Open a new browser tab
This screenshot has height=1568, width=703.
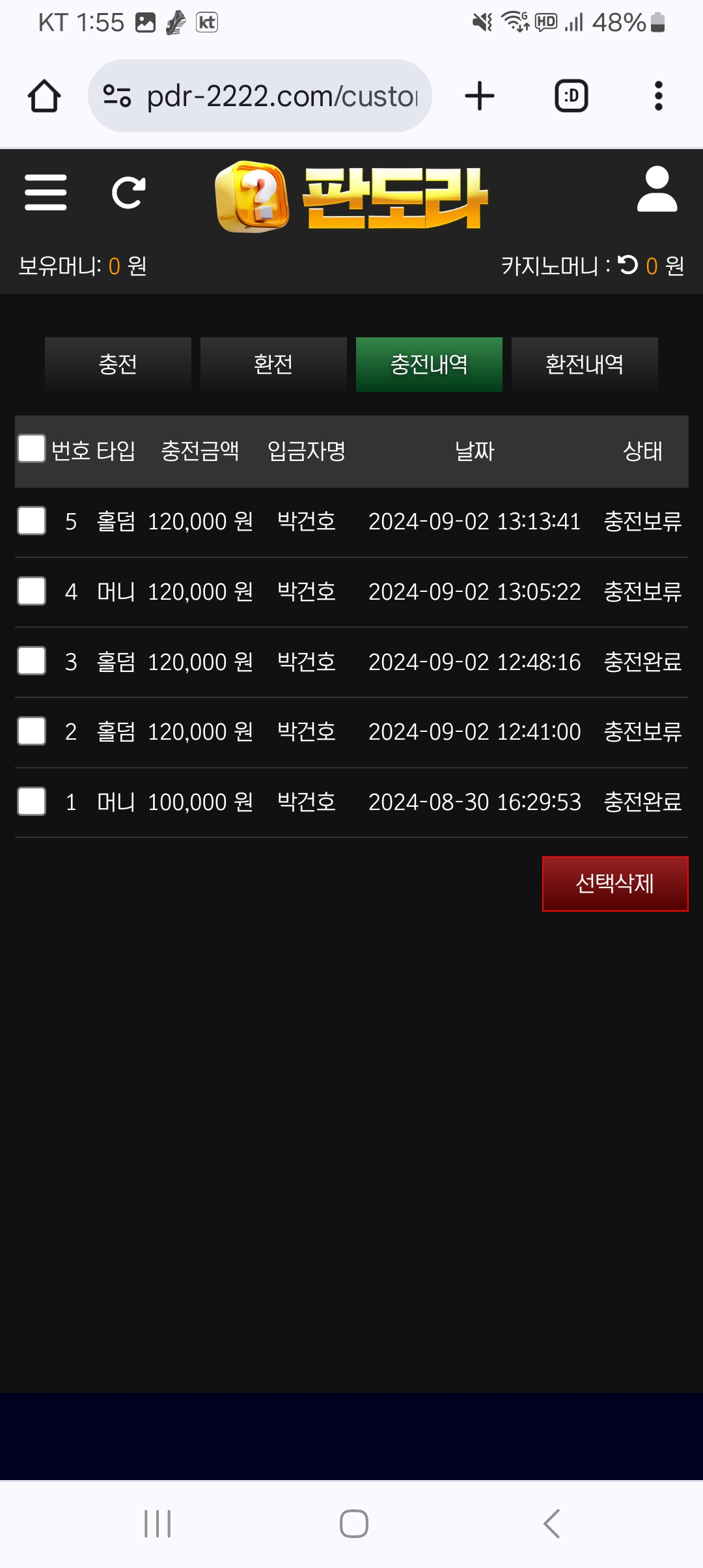click(x=480, y=96)
